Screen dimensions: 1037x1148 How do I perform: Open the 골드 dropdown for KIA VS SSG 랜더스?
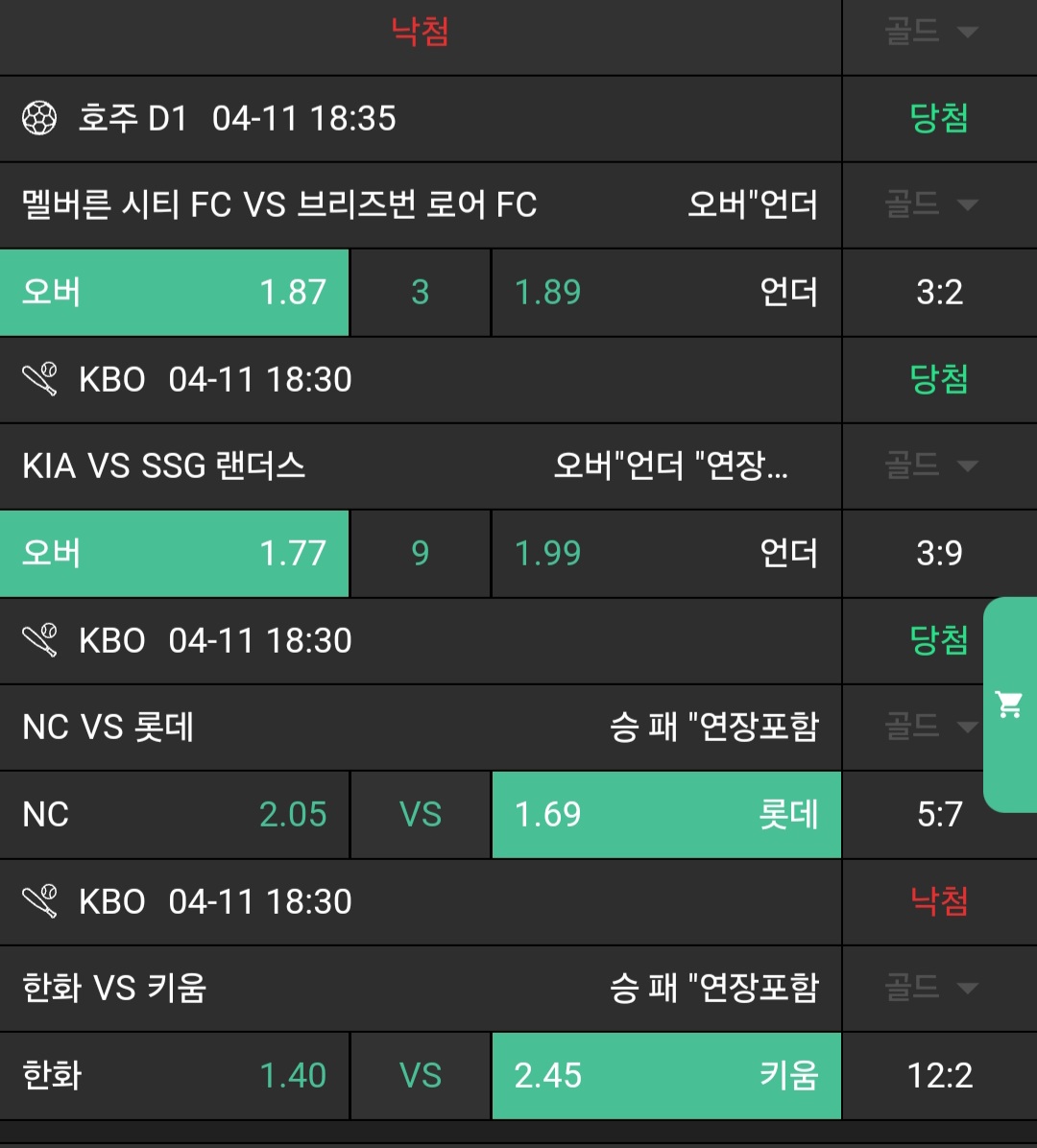[930, 466]
